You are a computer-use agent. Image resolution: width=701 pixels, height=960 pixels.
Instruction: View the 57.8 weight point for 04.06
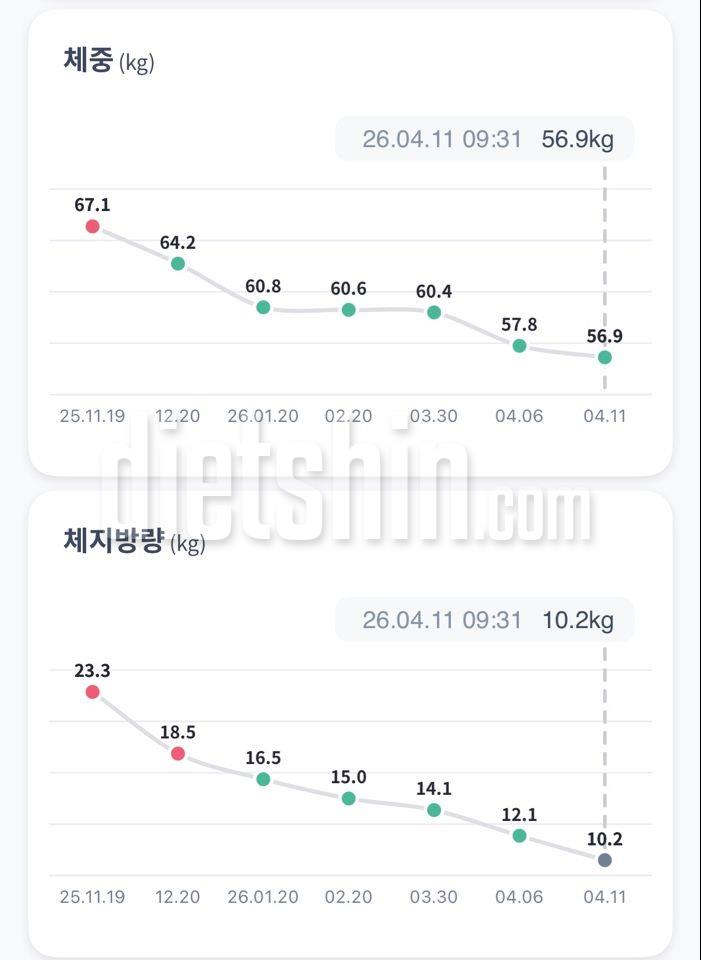(x=519, y=346)
